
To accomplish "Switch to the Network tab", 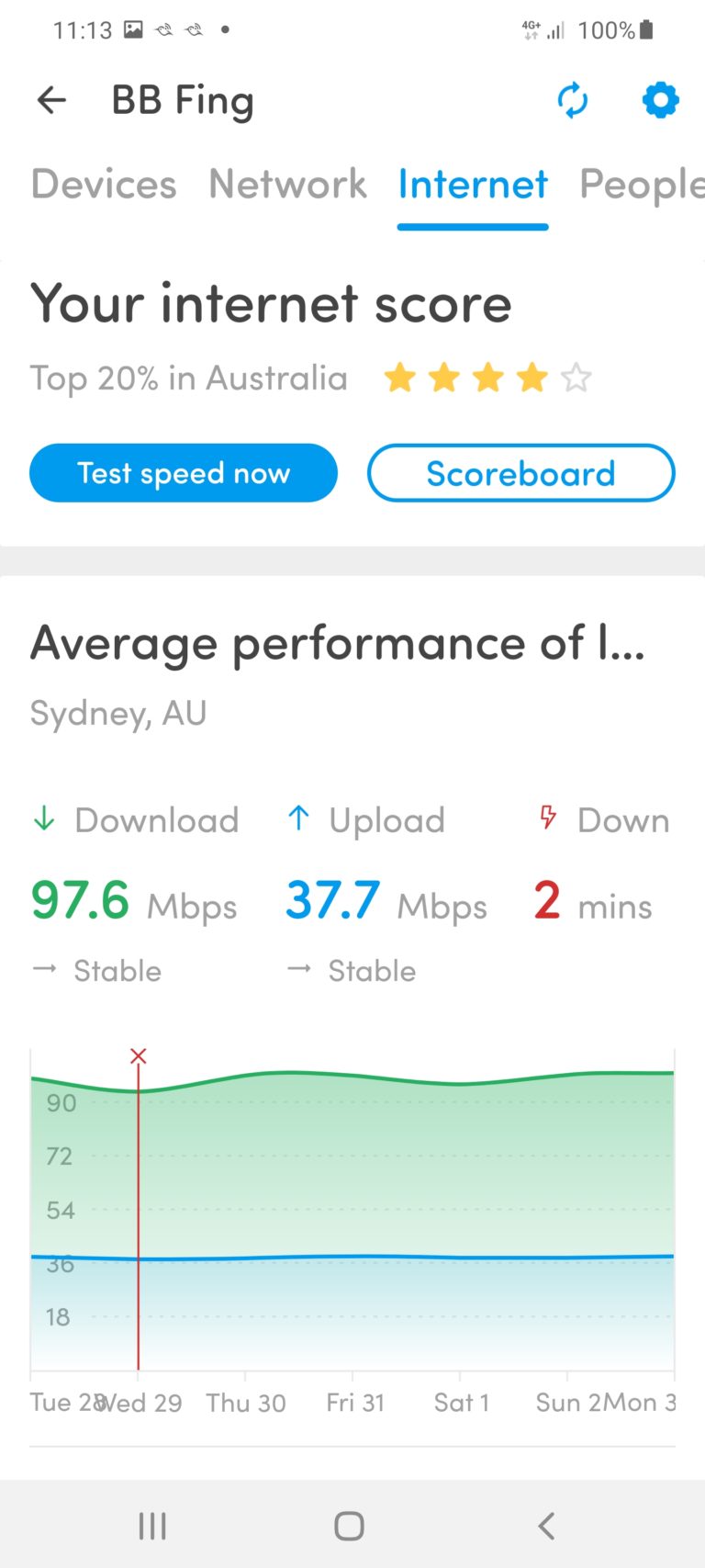I will [287, 185].
